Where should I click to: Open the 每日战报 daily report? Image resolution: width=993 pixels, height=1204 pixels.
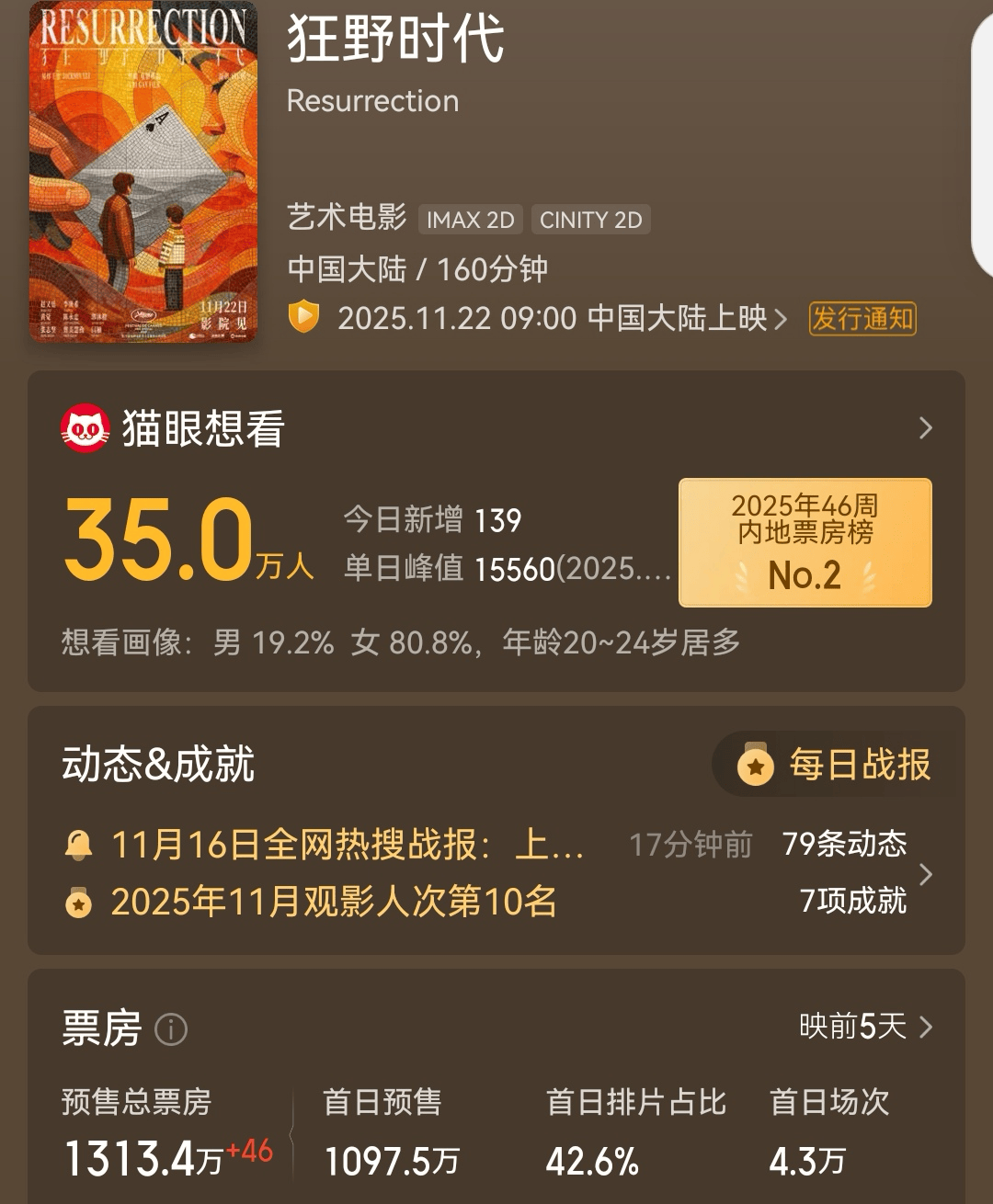835,765
